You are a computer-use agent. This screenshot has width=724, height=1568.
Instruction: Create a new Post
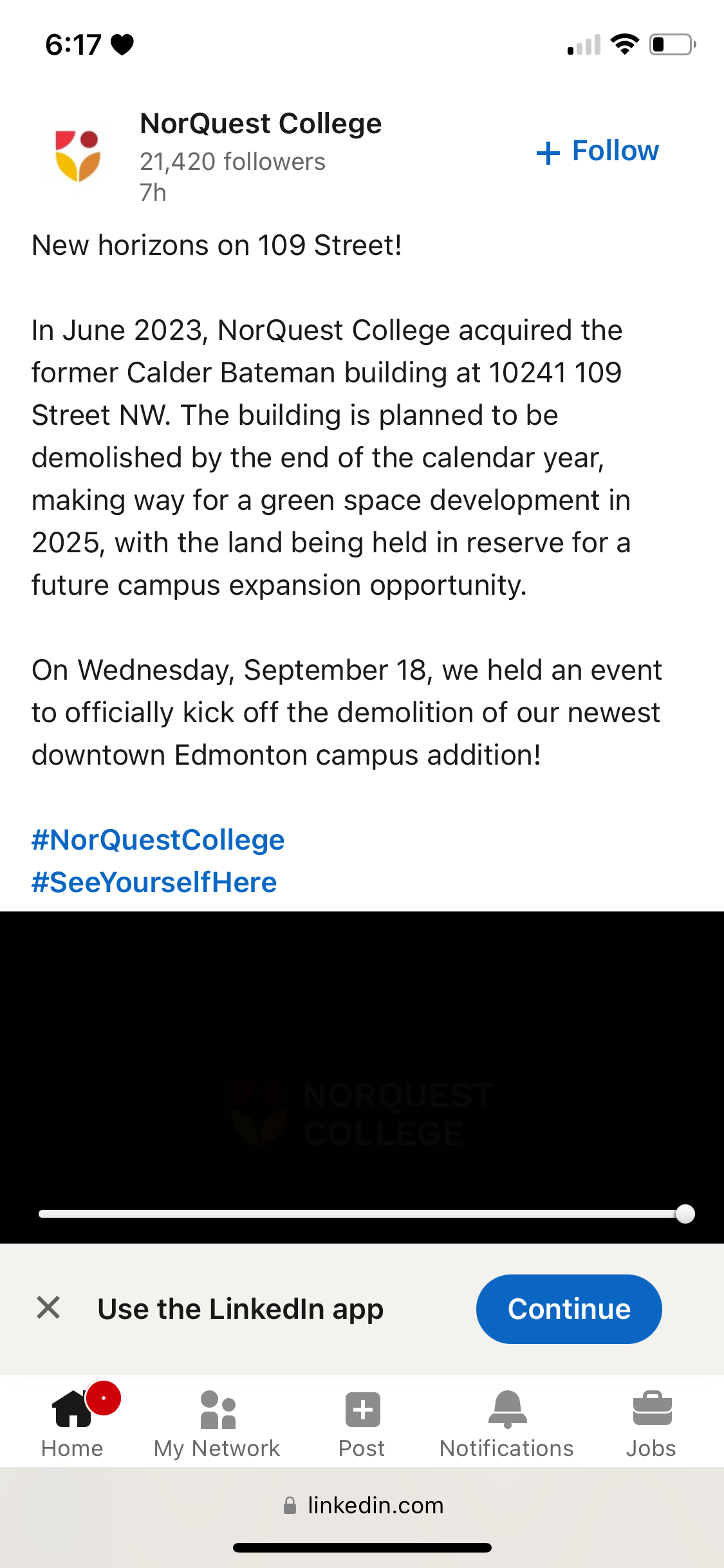pos(362,1421)
